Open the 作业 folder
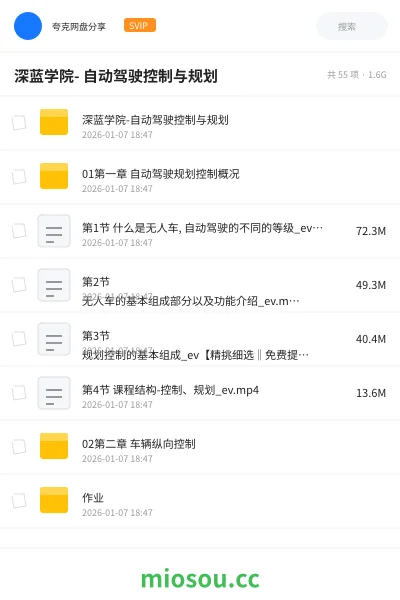The height and width of the screenshot is (600, 400). [x=200, y=501]
